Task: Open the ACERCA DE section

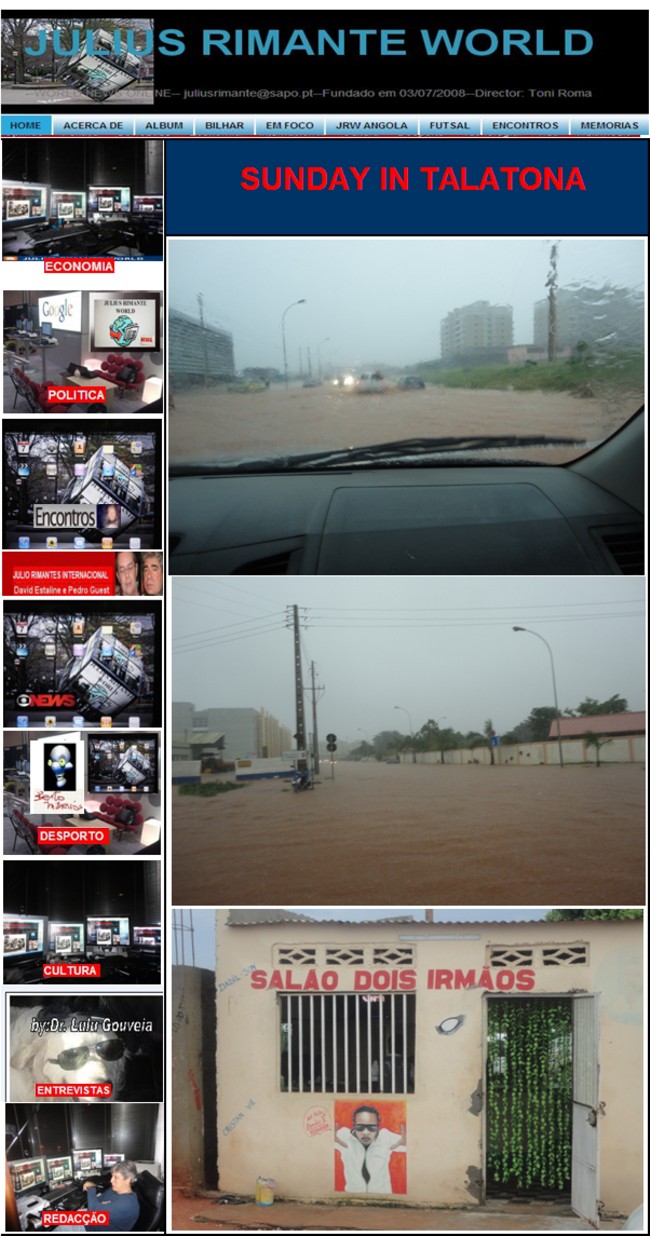Action: pos(93,126)
